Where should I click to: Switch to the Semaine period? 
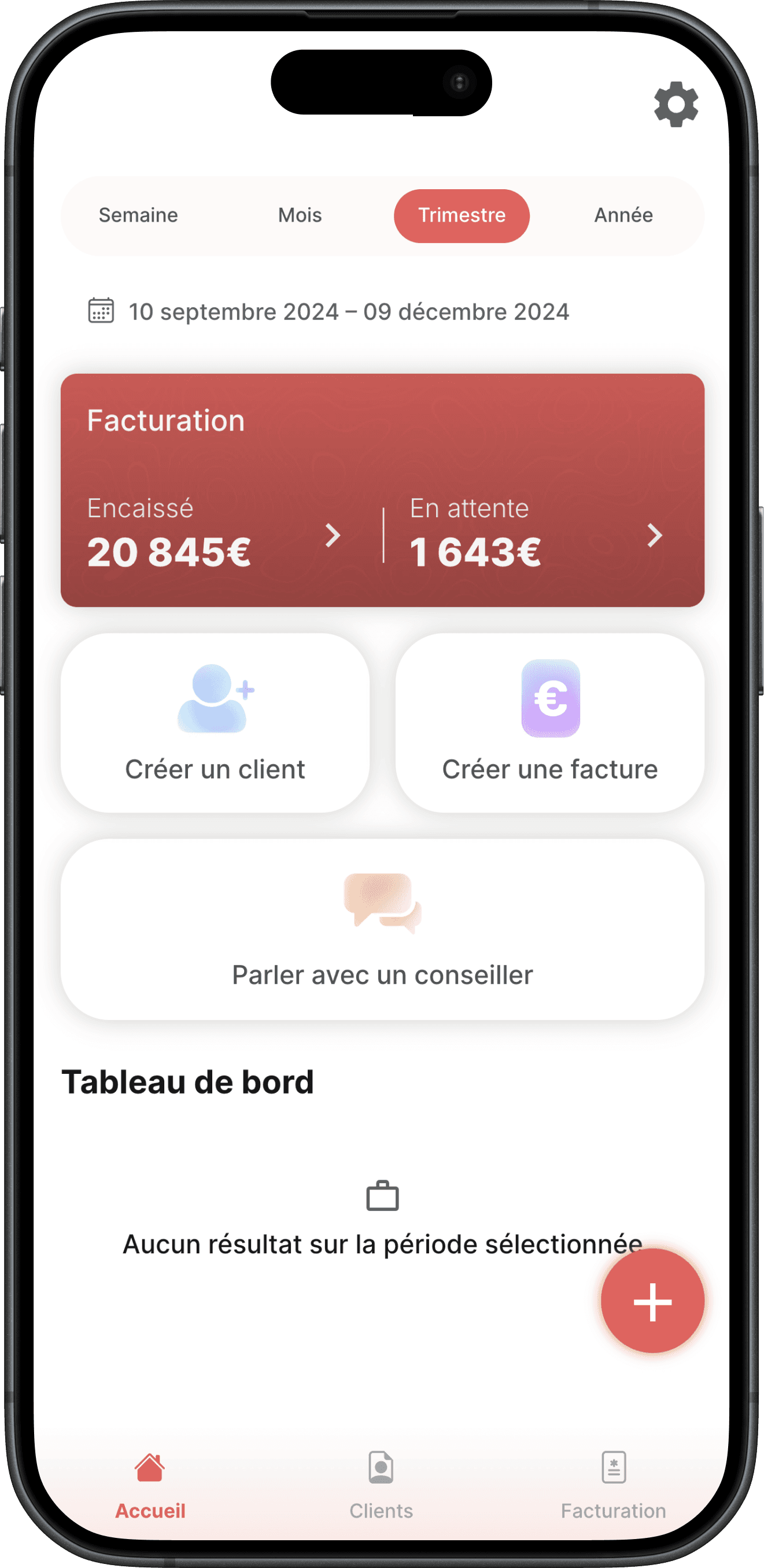(x=139, y=215)
